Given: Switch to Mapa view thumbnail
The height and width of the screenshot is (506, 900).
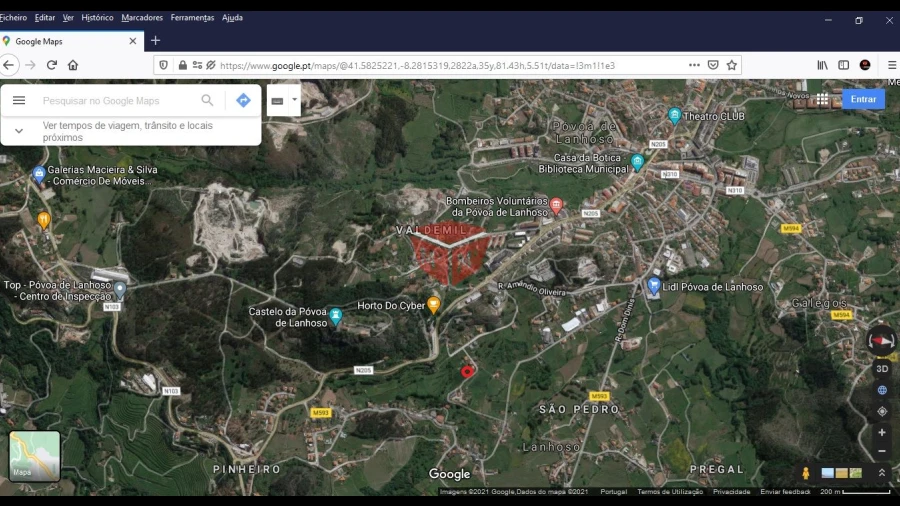Looking at the screenshot, I should point(34,456).
